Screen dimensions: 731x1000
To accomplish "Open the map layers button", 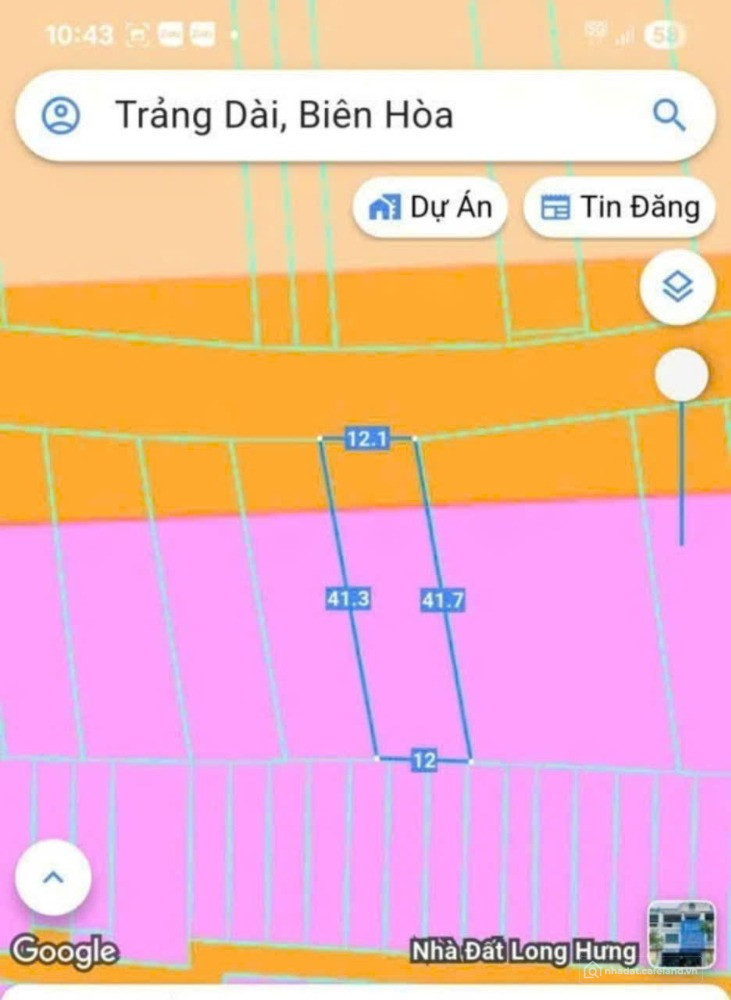I will click(x=679, y=288).
